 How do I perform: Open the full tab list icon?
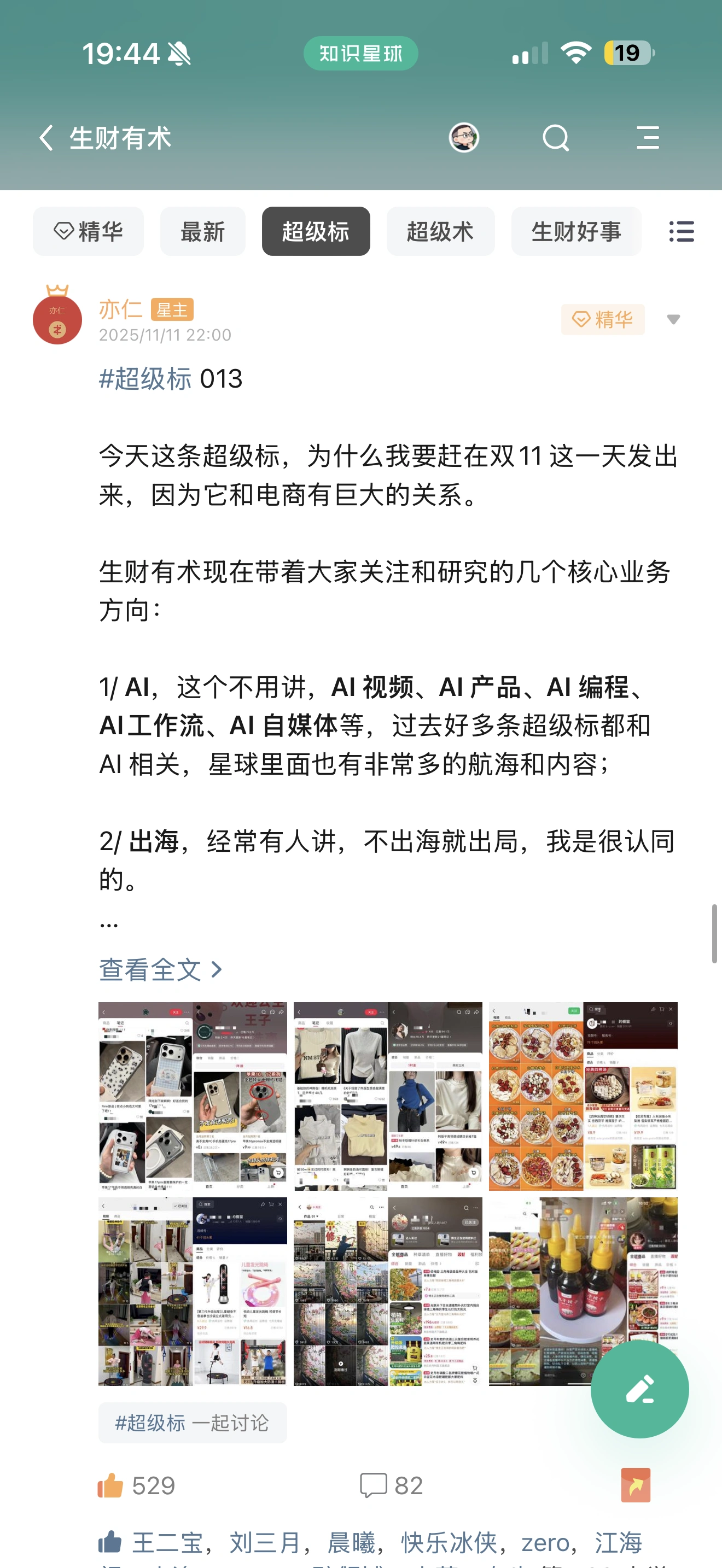click(x=681, y=231)
